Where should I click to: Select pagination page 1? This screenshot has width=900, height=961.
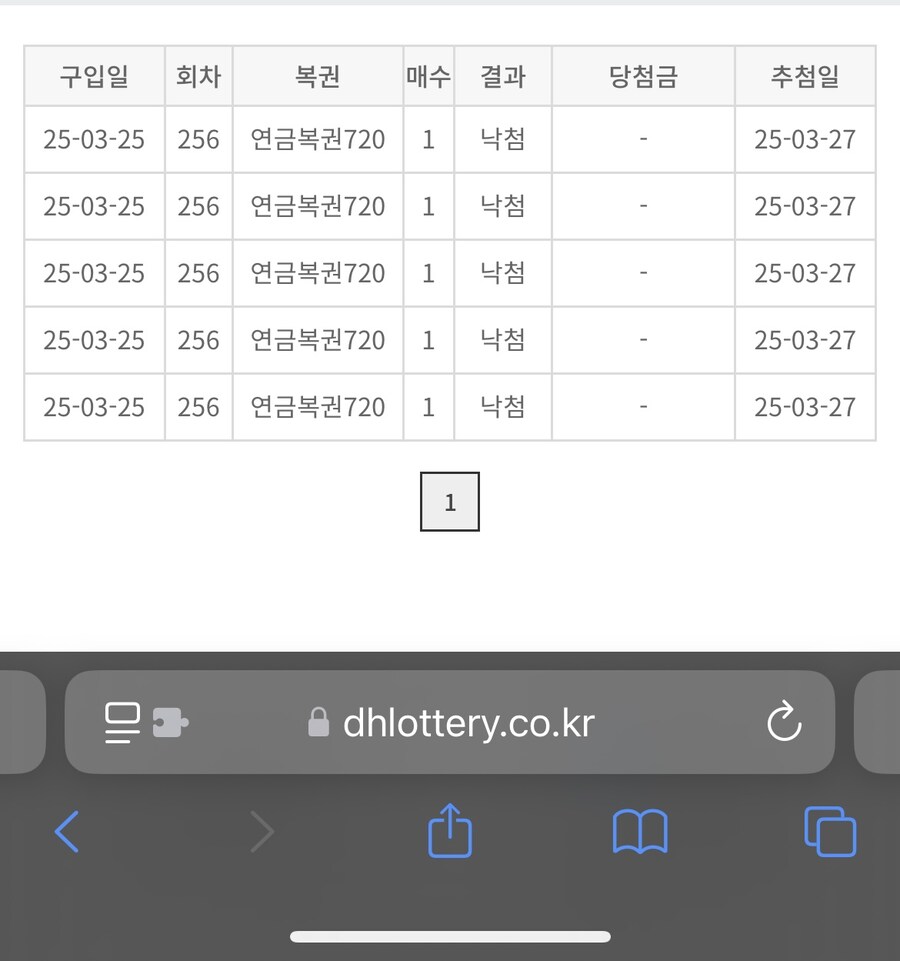tap(450, 501)
